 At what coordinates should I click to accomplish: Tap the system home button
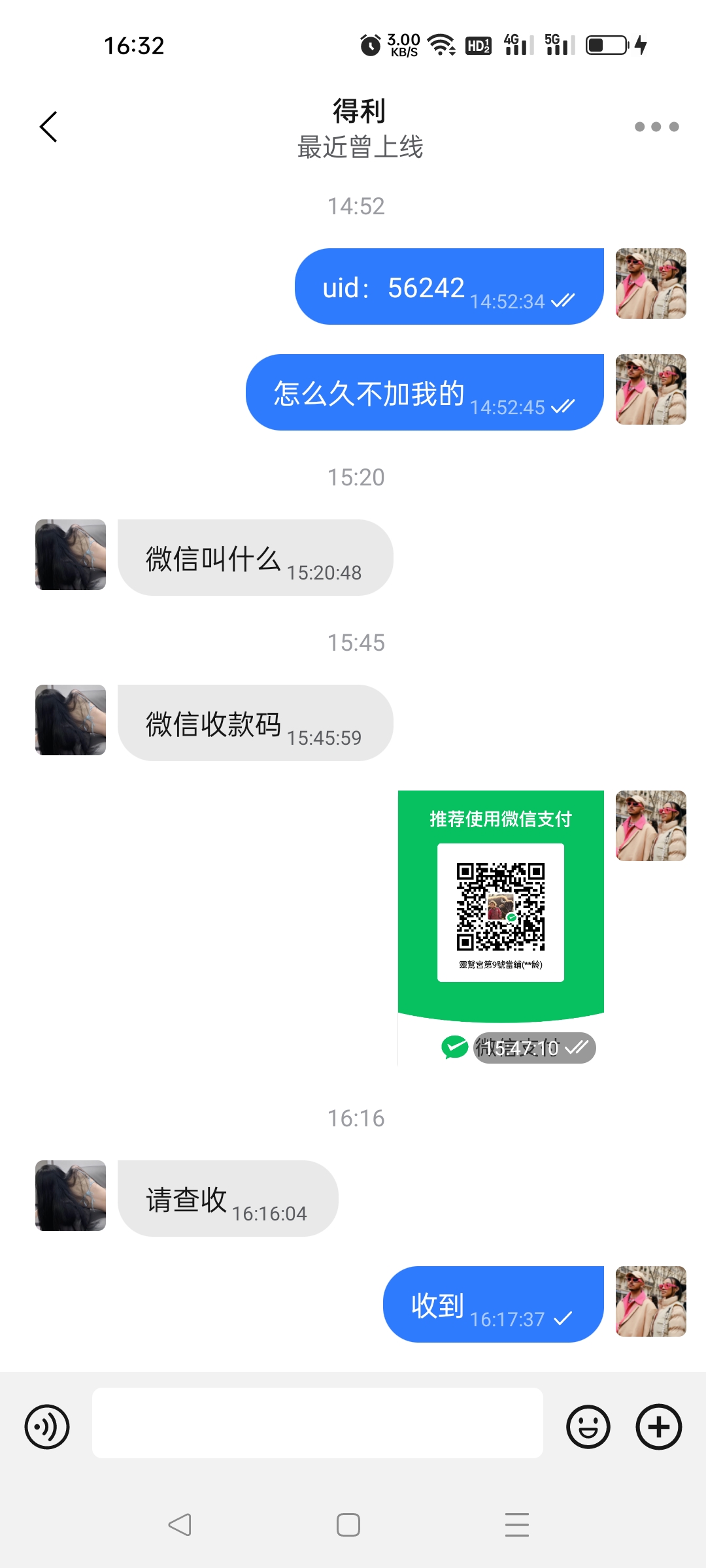[x=348, y=1525]
